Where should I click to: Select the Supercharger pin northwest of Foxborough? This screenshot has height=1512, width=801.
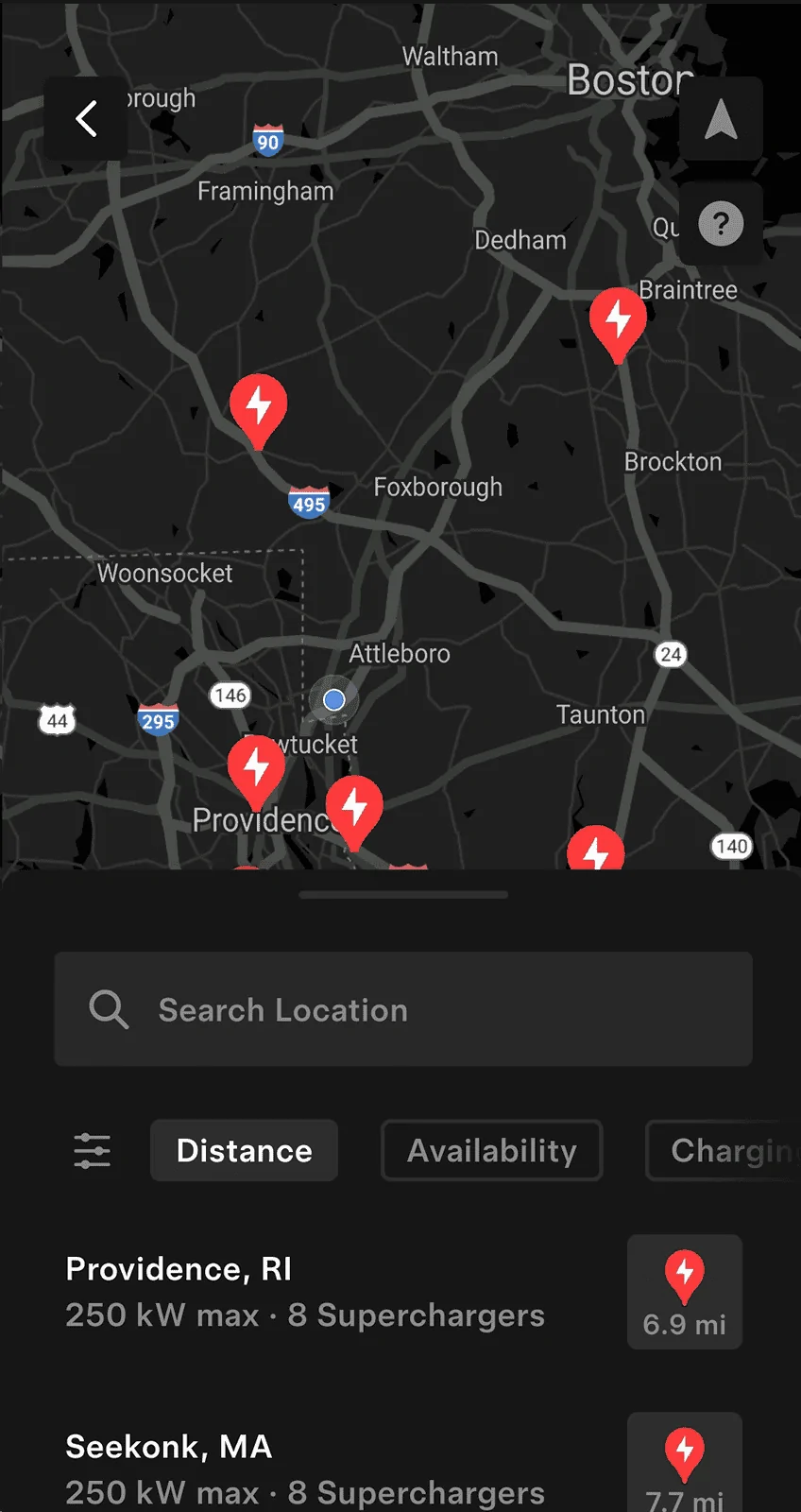[x=259, y=407]
